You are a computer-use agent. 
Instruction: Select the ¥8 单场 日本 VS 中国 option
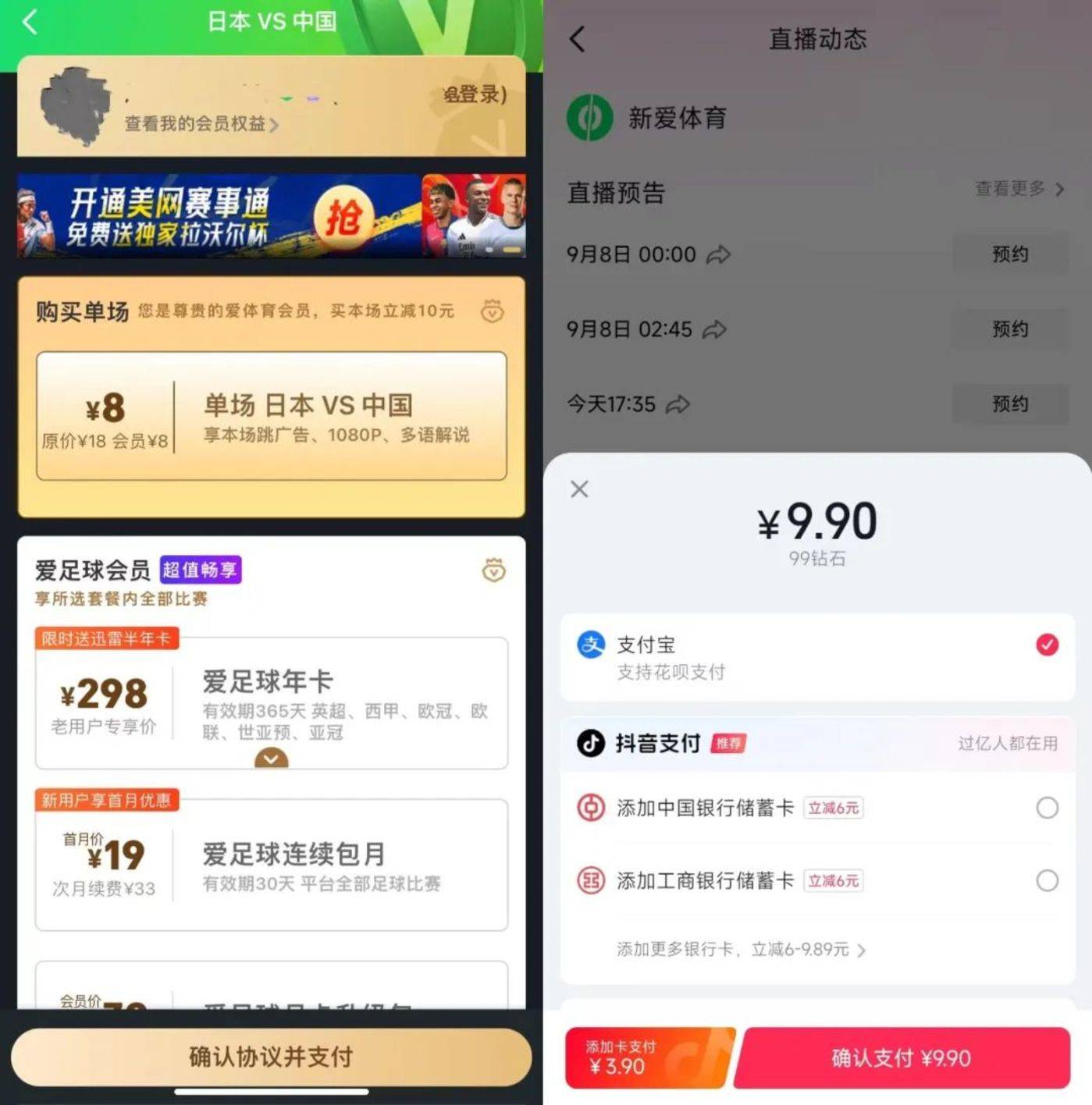tap(271, 416)
